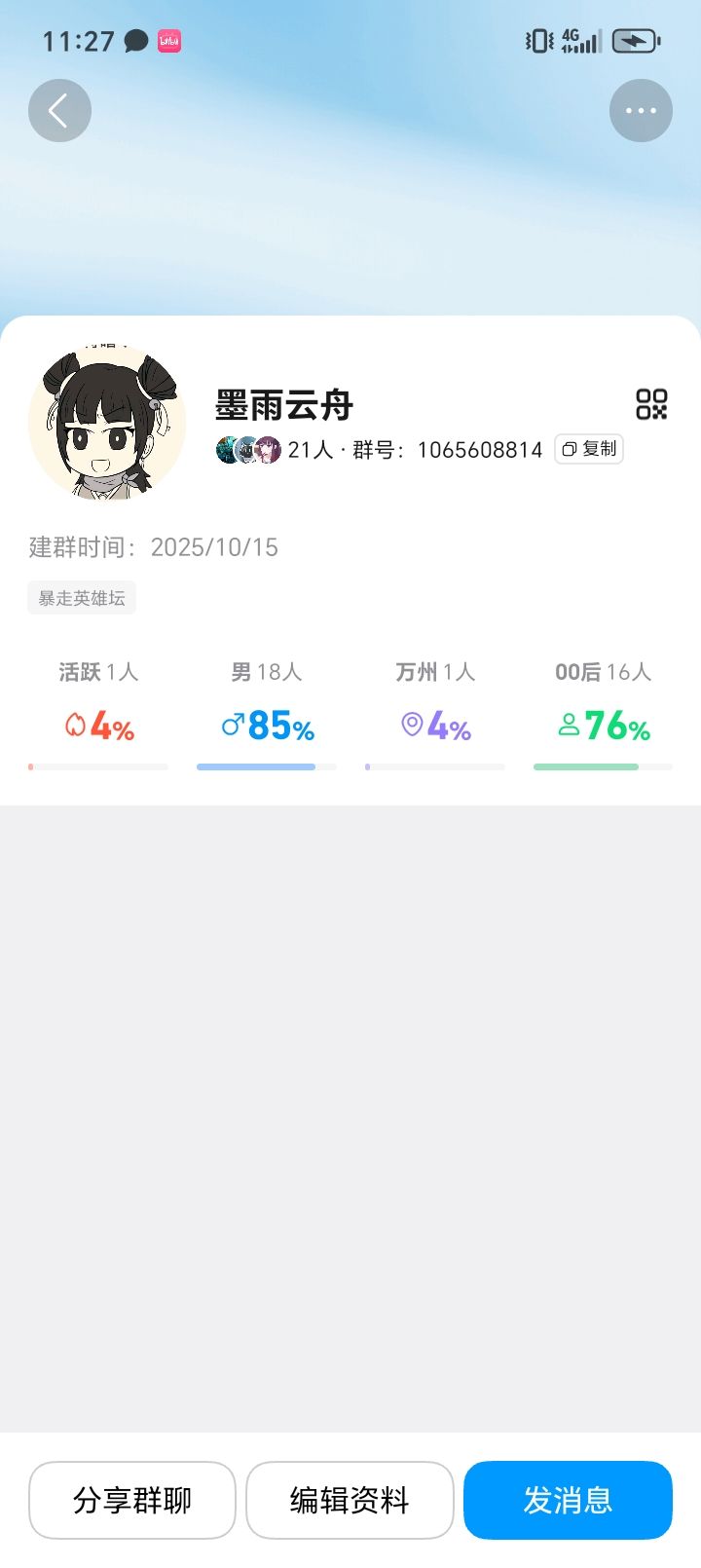Open 编辑资料 to edit group info
Image resolution: width=701 pixels, height=1568 pixels.
(350, 1500)
